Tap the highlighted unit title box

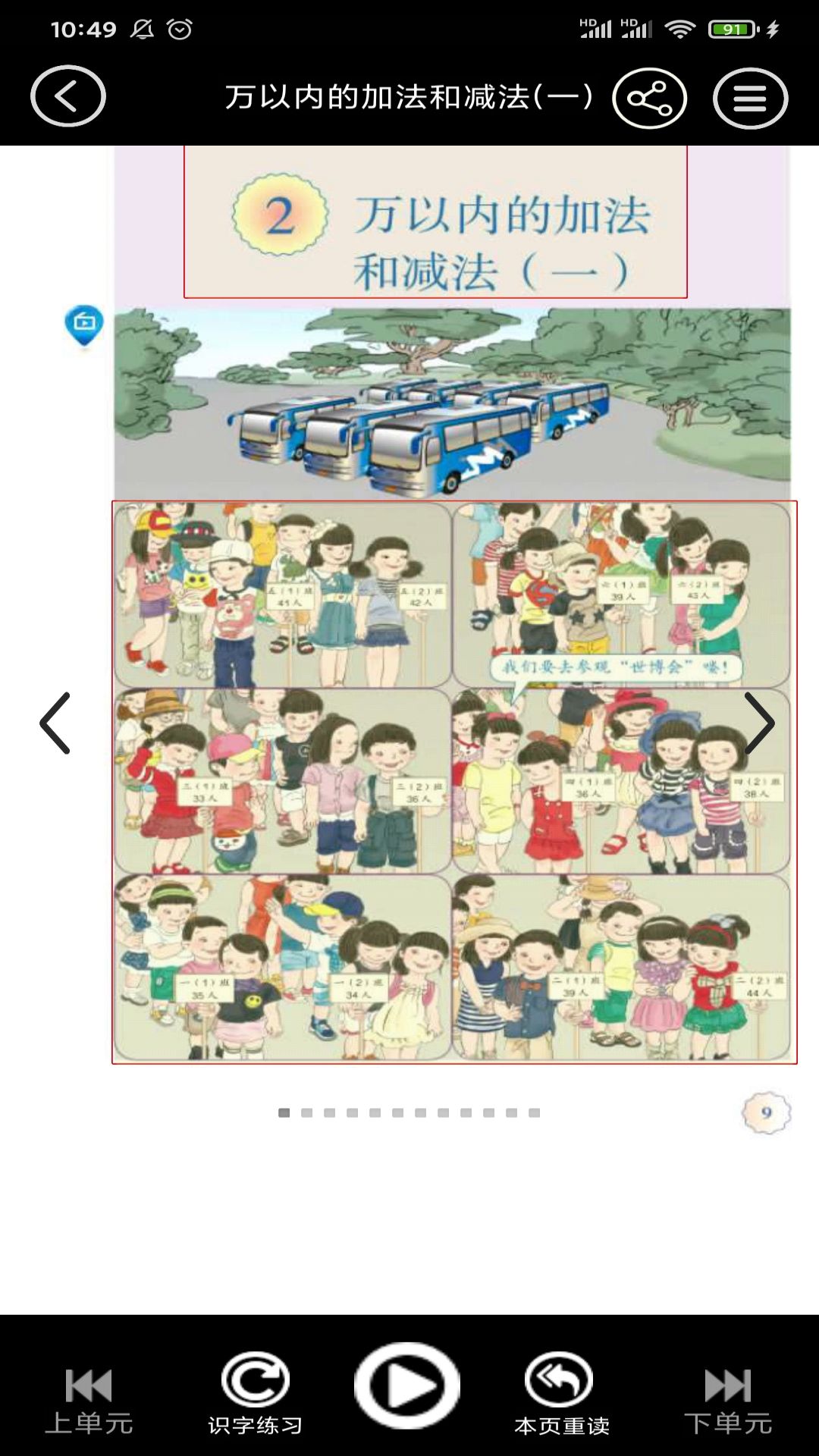pos(435,221)
